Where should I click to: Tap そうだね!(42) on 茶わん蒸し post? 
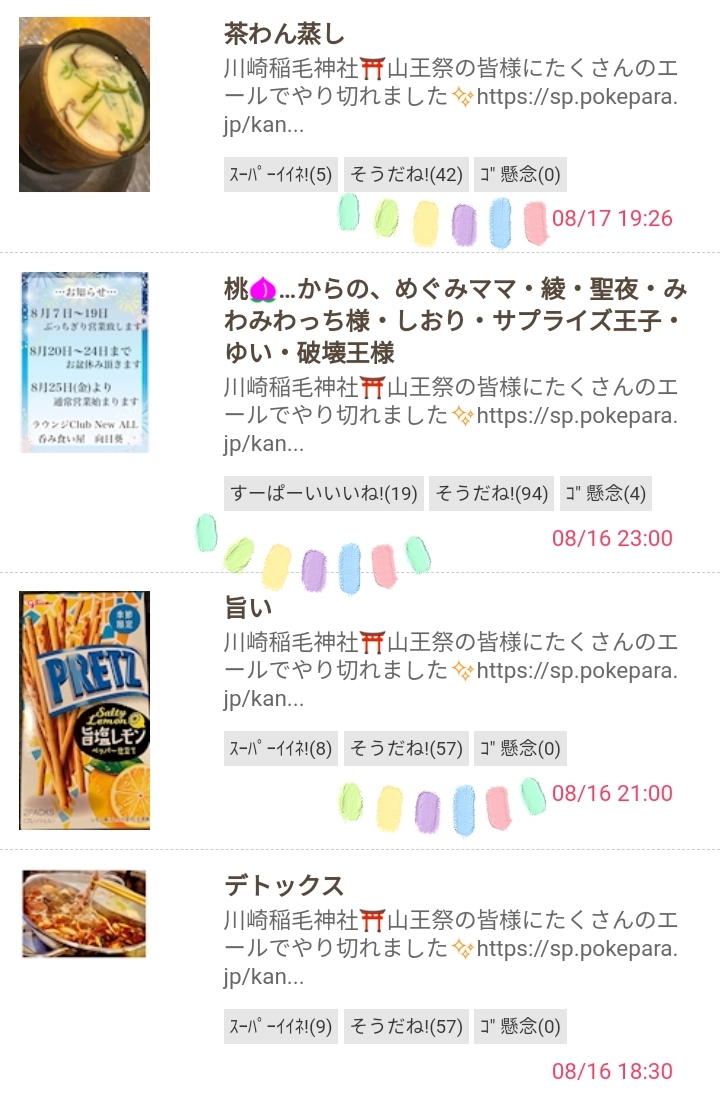[x=406, y=175]
